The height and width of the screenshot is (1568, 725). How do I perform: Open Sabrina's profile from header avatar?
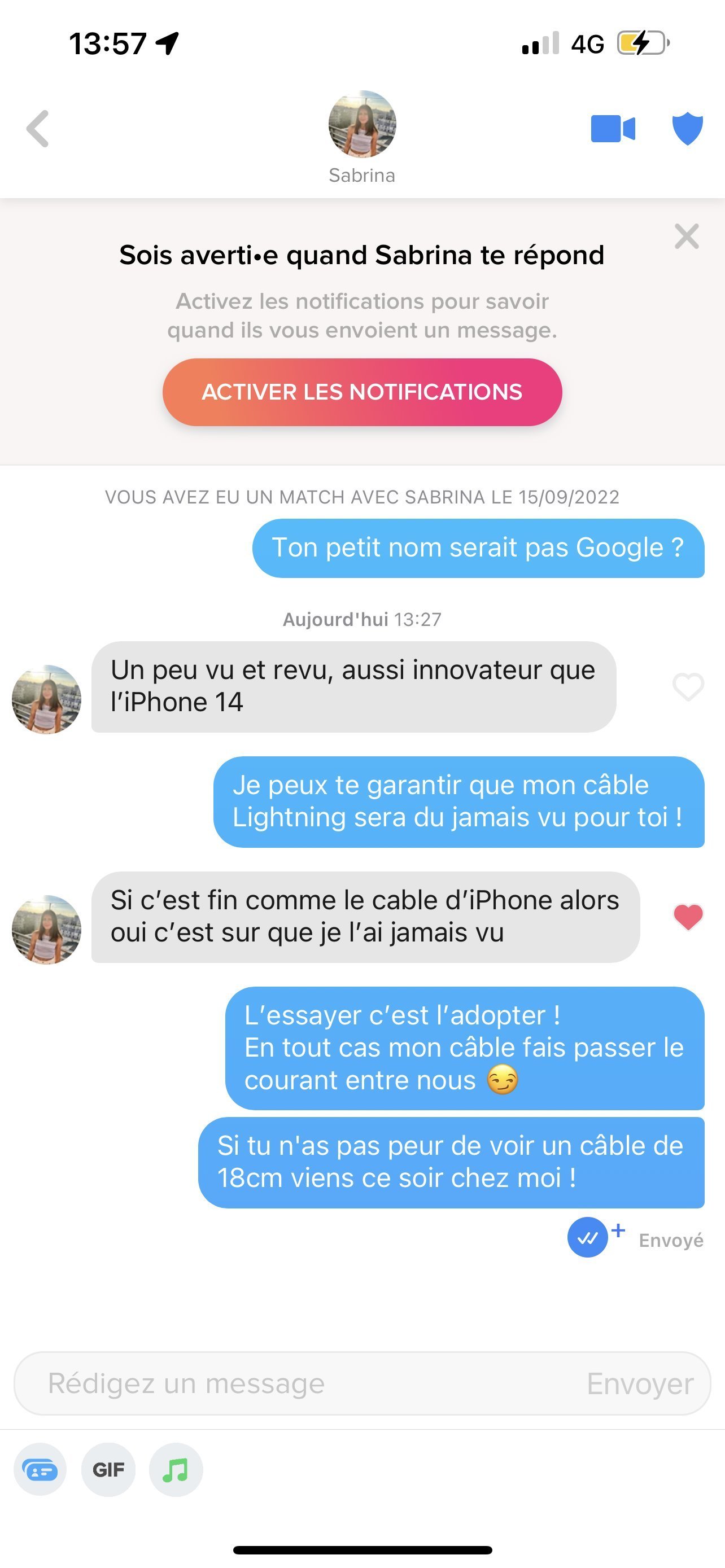pos(362,124)
